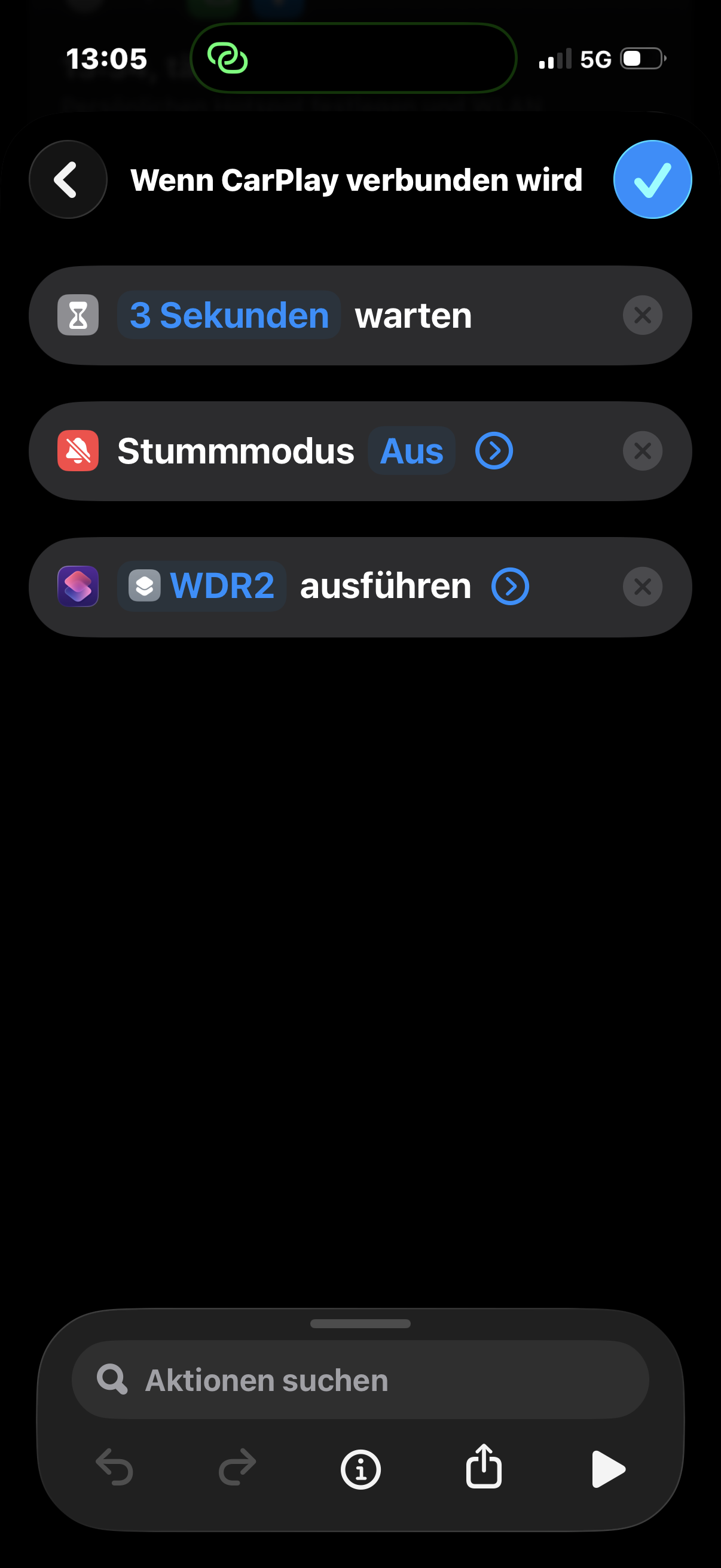Undo the last change
721x1568 pixels.
pyautogui.click(x=115, y=1468)
